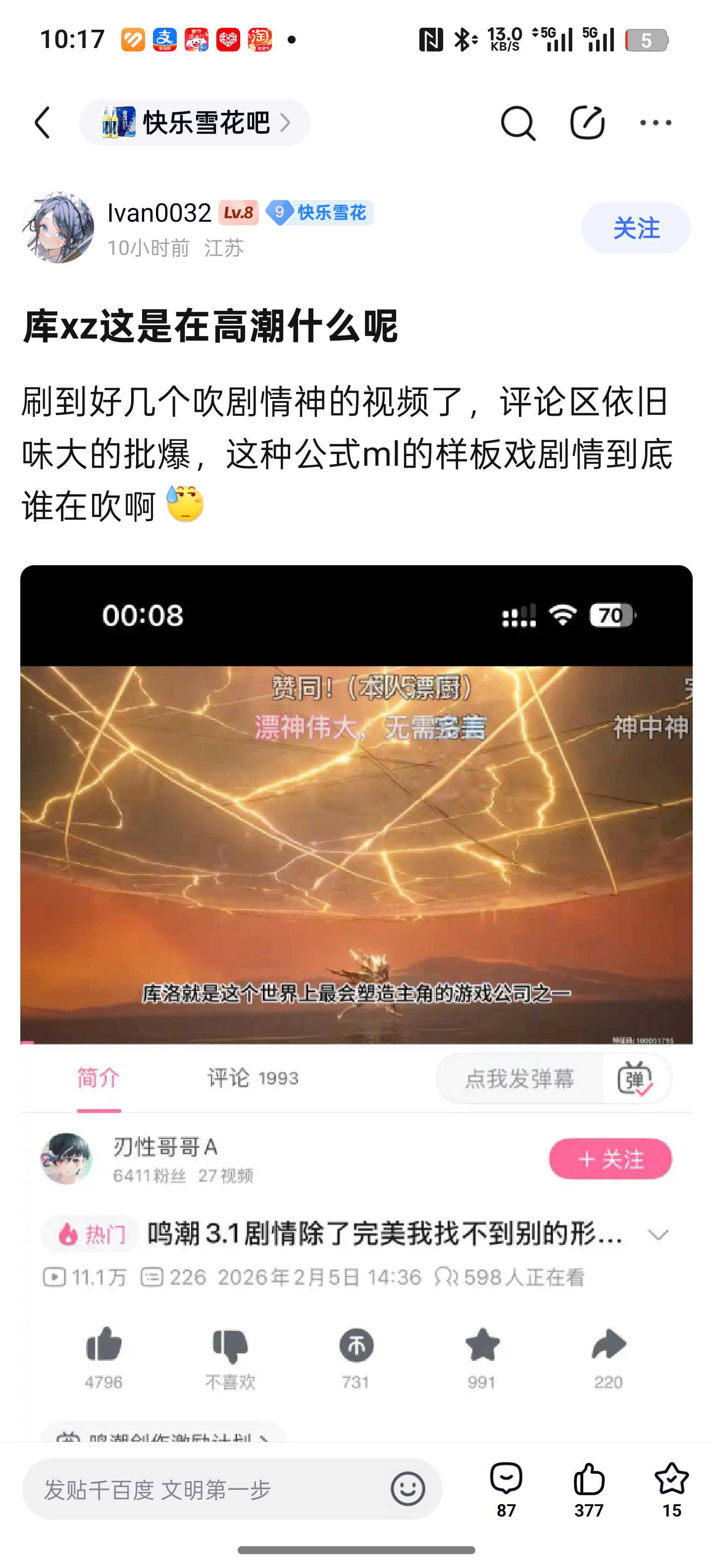713x1568 pixels.
Task: Tap the compose post pencil icon
Action: (x=587, y=122)
